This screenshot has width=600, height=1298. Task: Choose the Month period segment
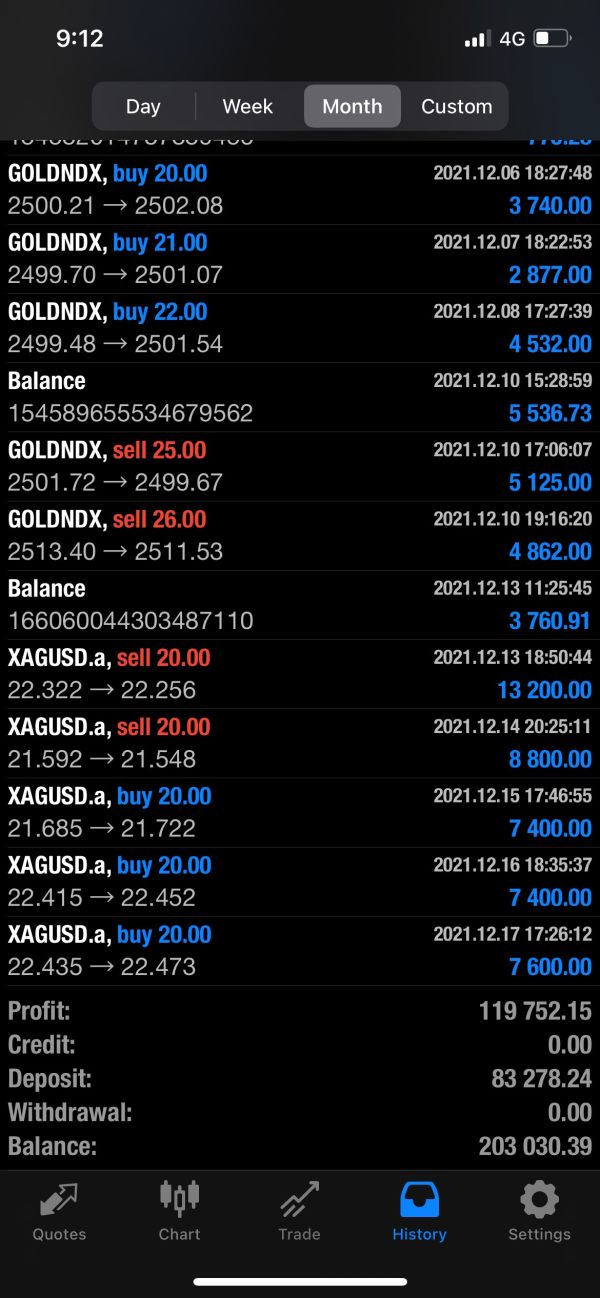pyautogui.click(x=352, y=106)
